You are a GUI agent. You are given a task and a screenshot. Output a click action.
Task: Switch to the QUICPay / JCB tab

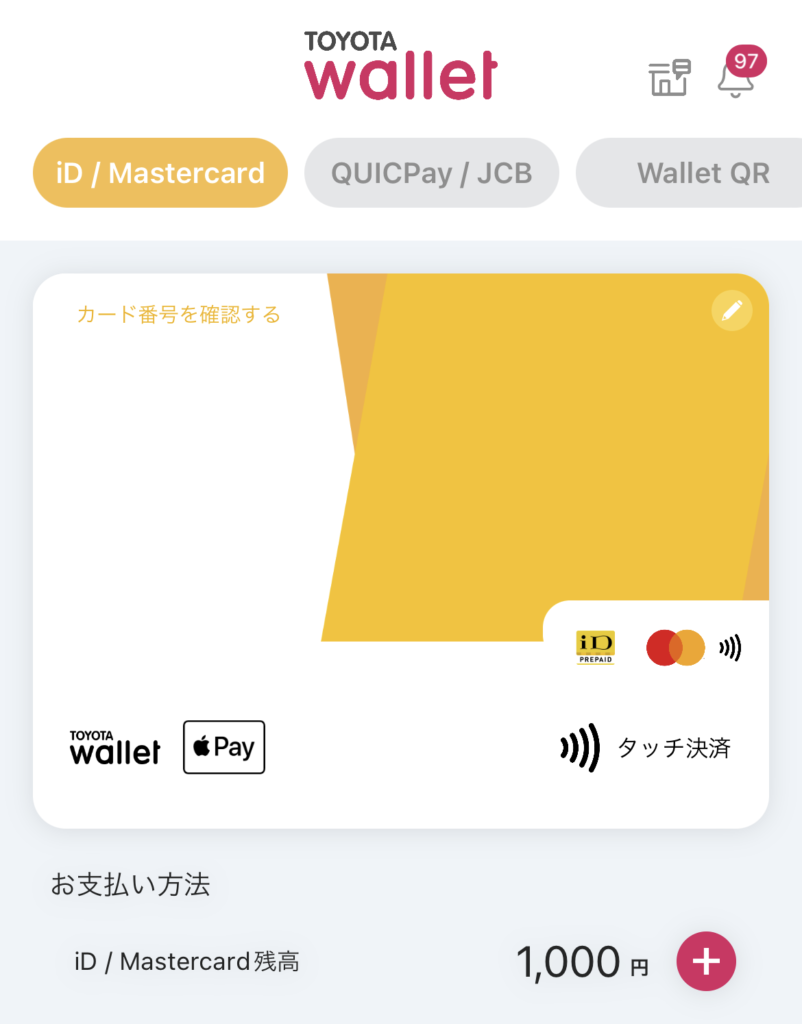point(431,173)
